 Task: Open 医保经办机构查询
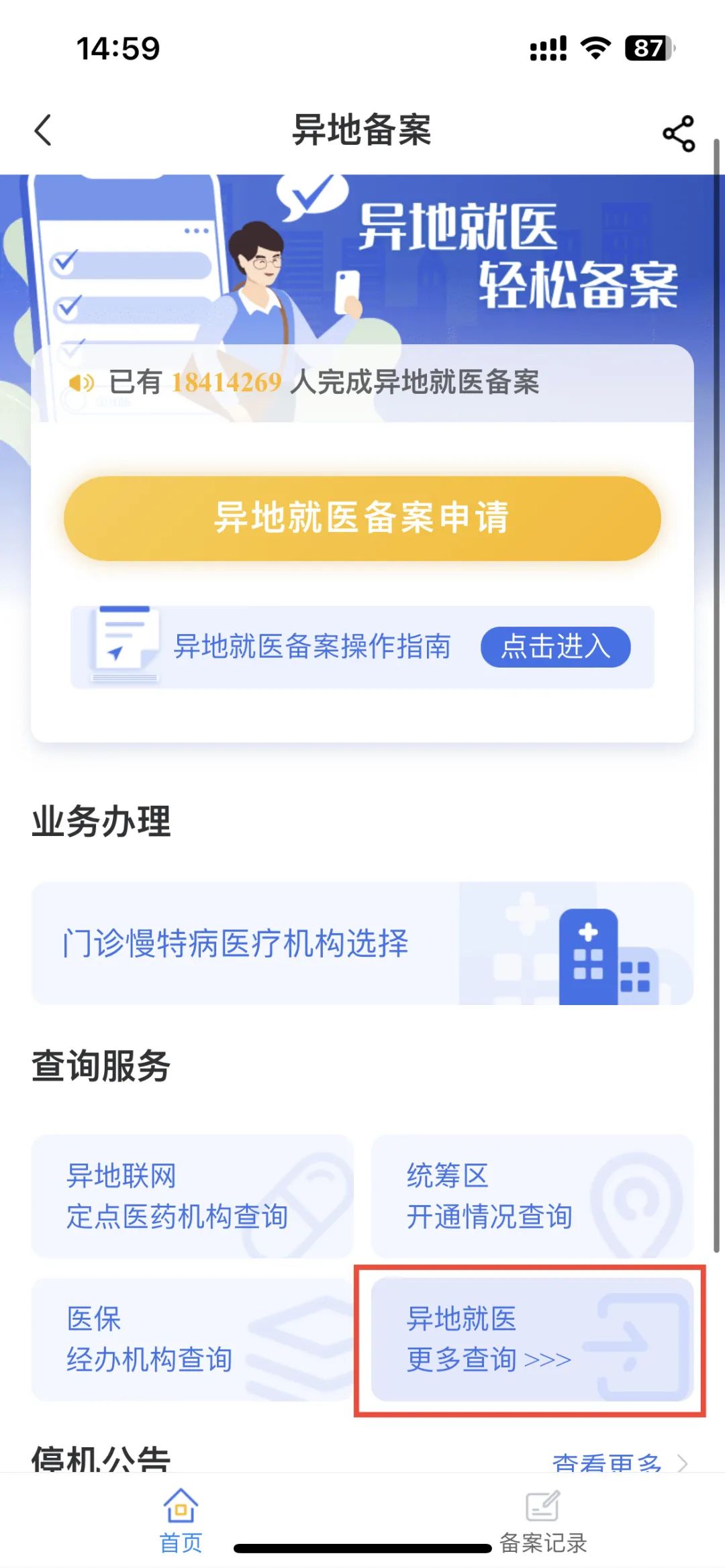[192, 1339]
